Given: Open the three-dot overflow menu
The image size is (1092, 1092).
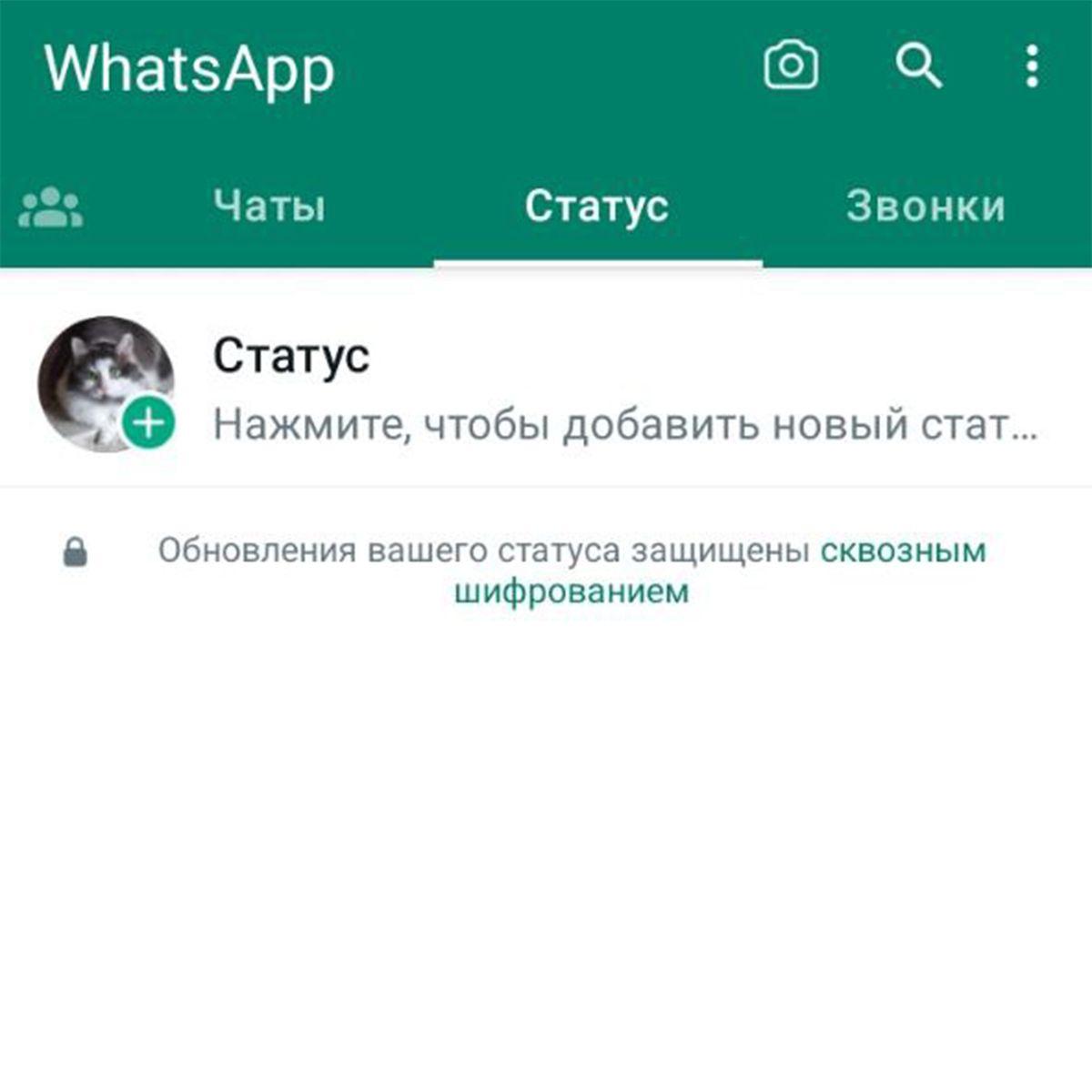Looking at the screenshot, I should pyautogui.click(x=1031, y=66).
